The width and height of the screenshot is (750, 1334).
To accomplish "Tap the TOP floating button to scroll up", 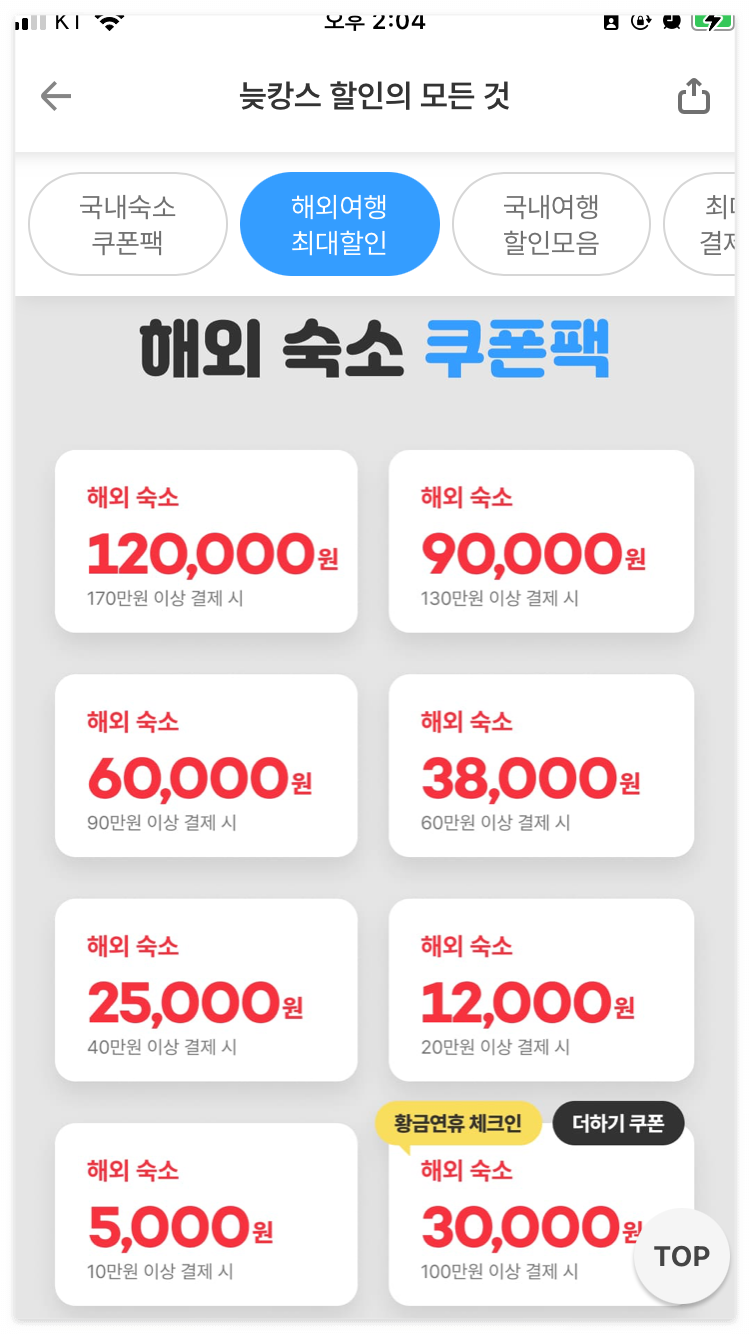I will click(682, 1257).
